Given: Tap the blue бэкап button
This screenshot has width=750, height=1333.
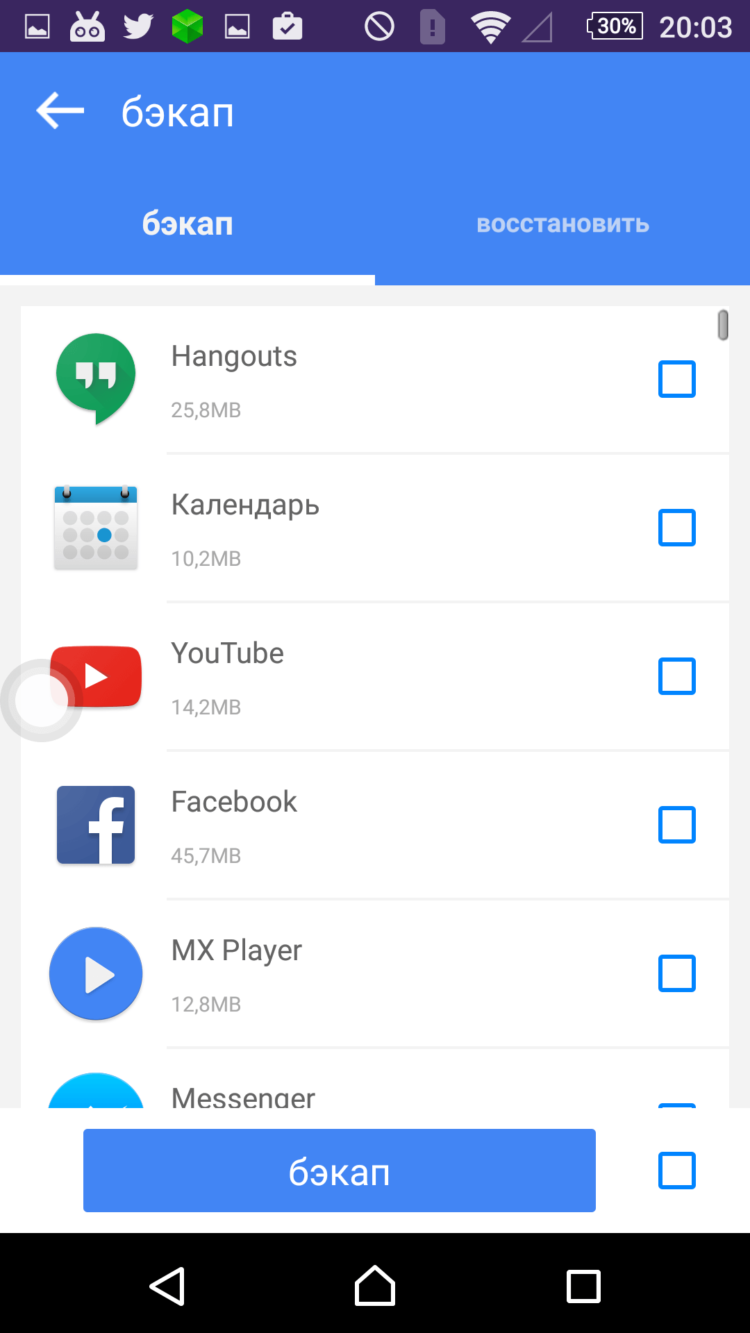Looking at the screenshot, I should coord(339,1171).
